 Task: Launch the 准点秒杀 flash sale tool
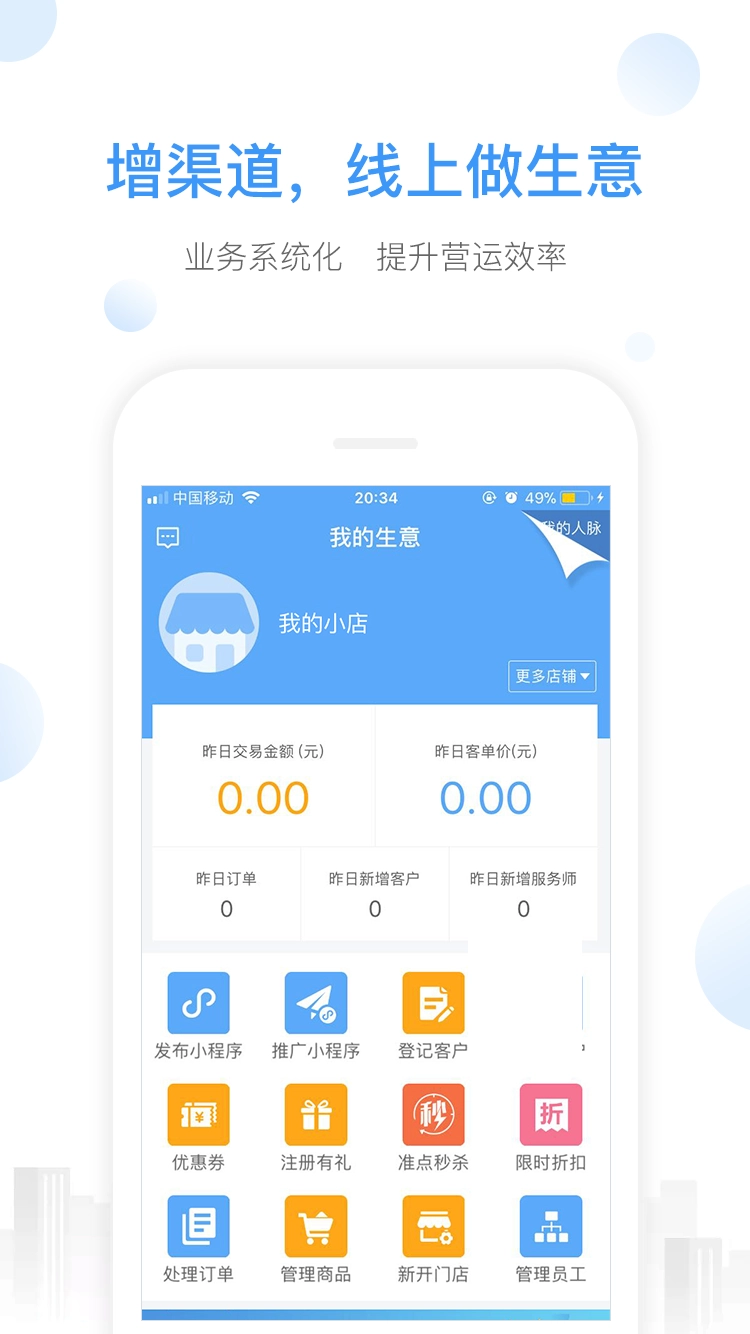pyautogui.click(x=432, y=1116)
